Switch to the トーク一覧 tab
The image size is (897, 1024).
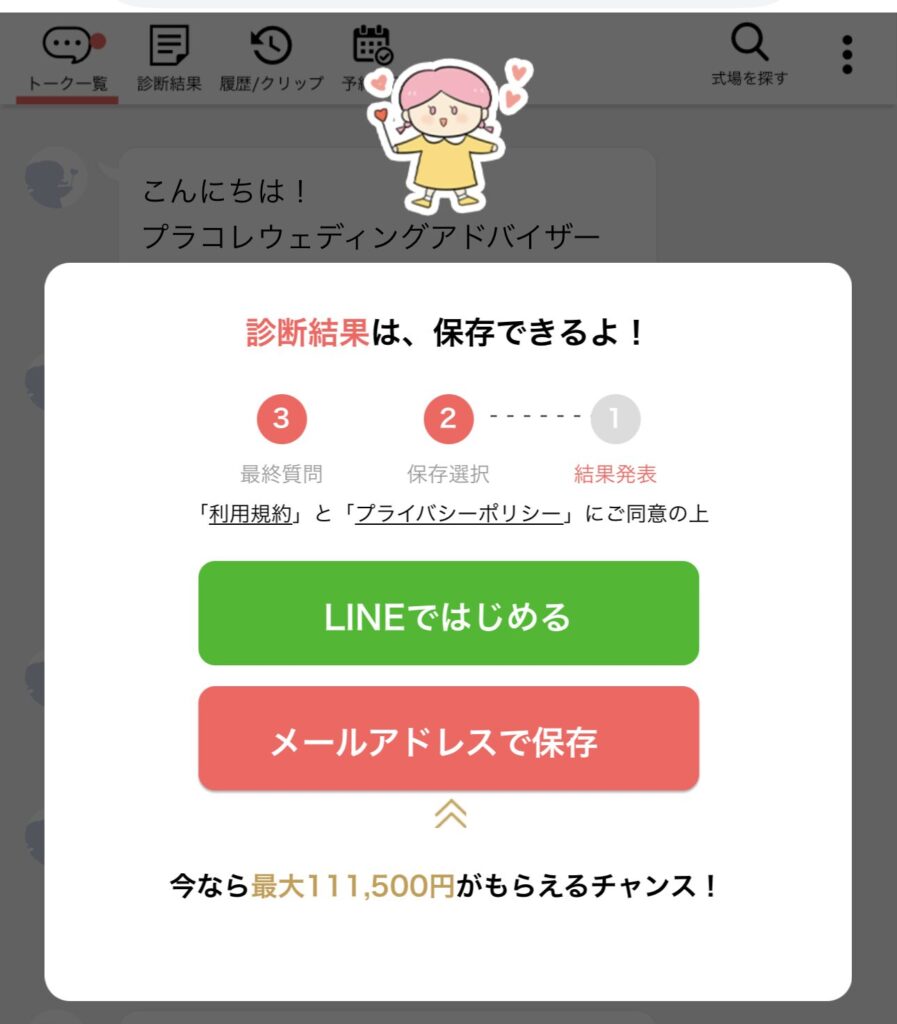pos(68,59)
